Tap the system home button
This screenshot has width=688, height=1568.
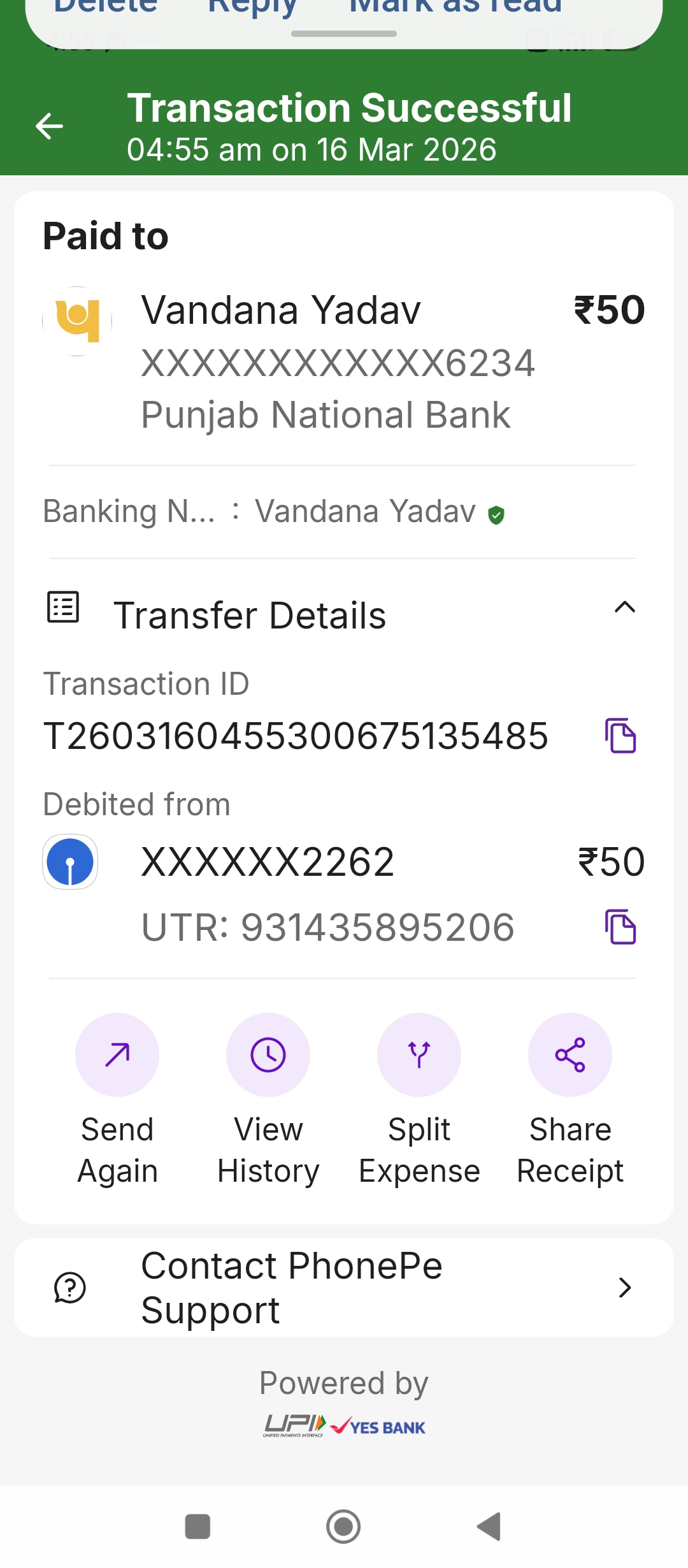343,1527
